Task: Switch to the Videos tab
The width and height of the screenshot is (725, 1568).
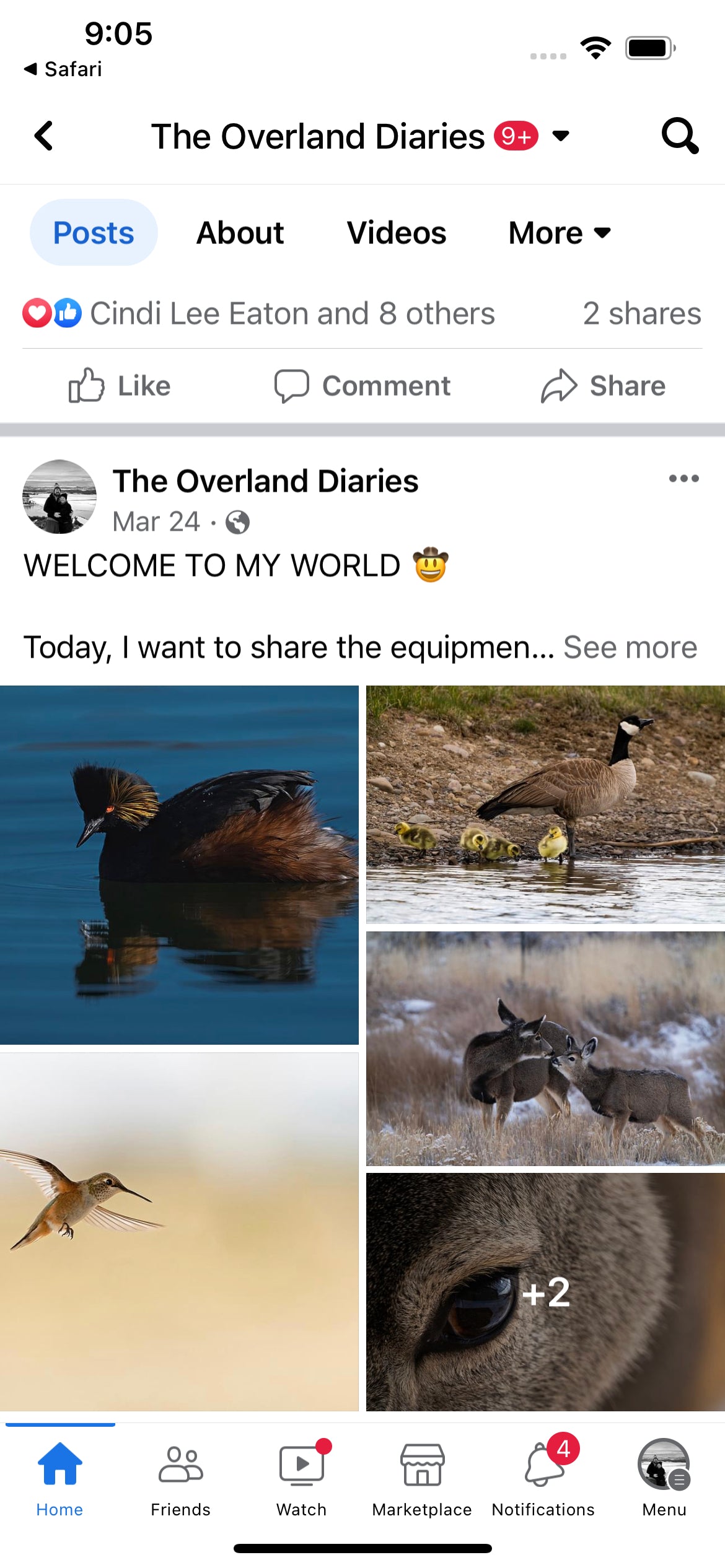Action: pyautogui.click(x=396, y=233)
